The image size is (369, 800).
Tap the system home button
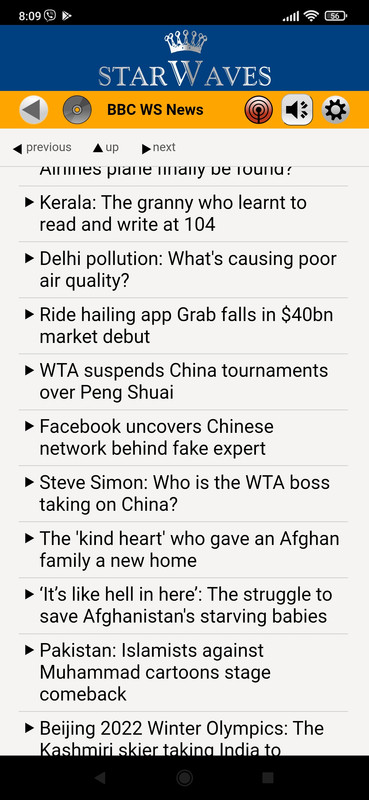click(x=184, y=778)
